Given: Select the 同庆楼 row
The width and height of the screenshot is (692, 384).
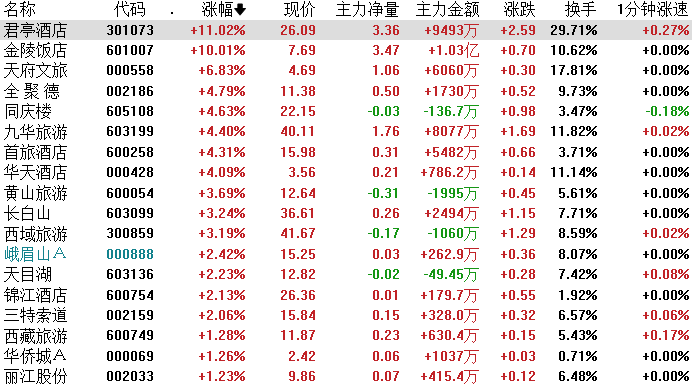Looking at the screenshot, I should 346,111.
